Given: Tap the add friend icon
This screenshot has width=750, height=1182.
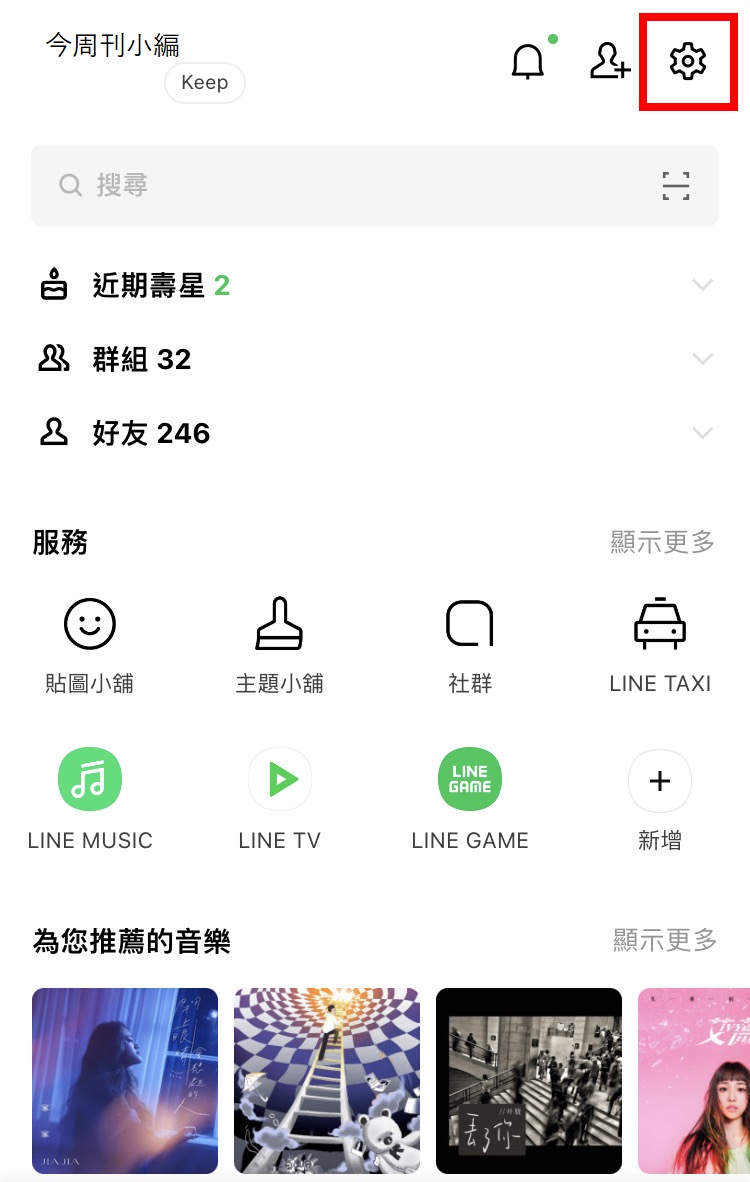Looking at the screenshot, I should (609, 62).
